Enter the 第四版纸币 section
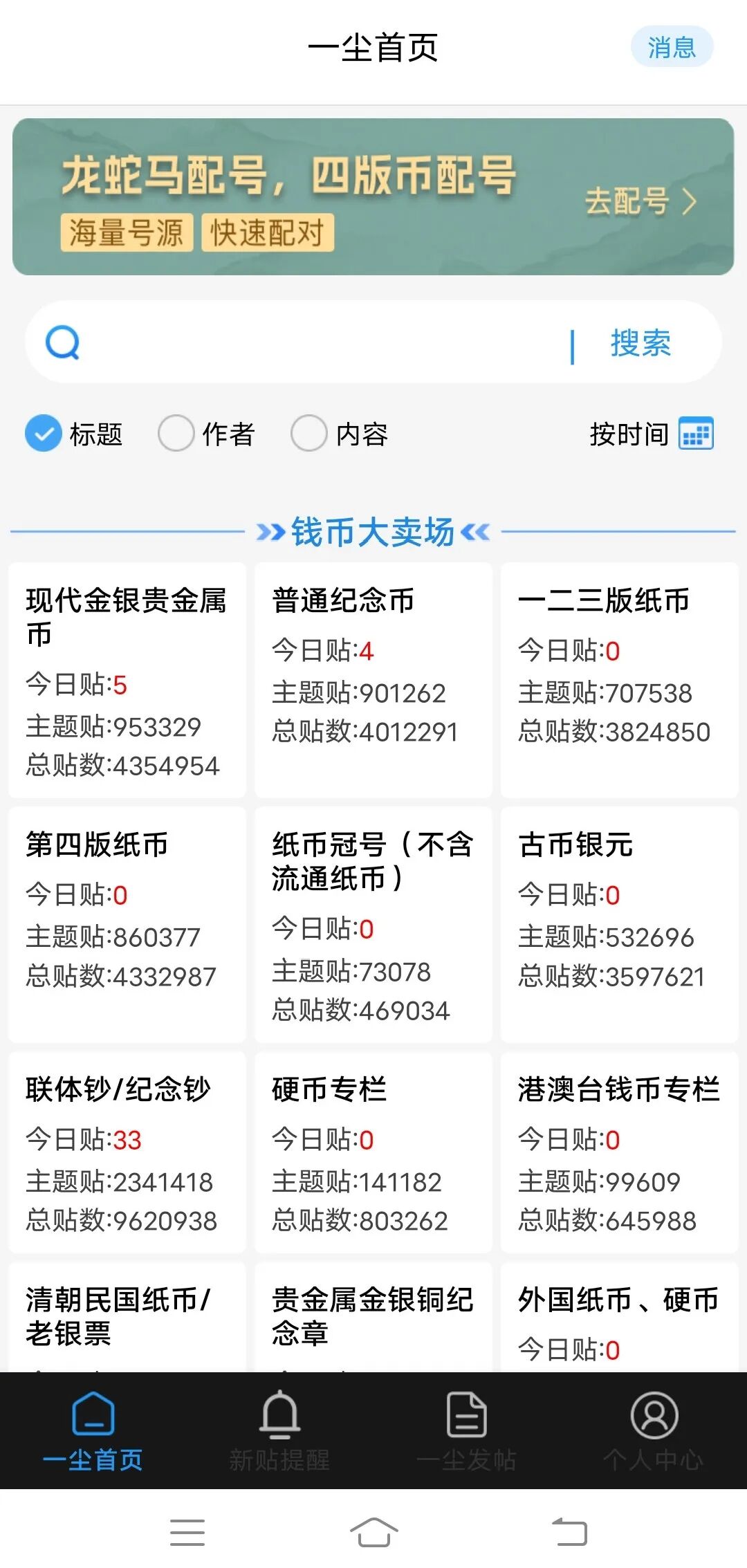 (x=127, y=924)
